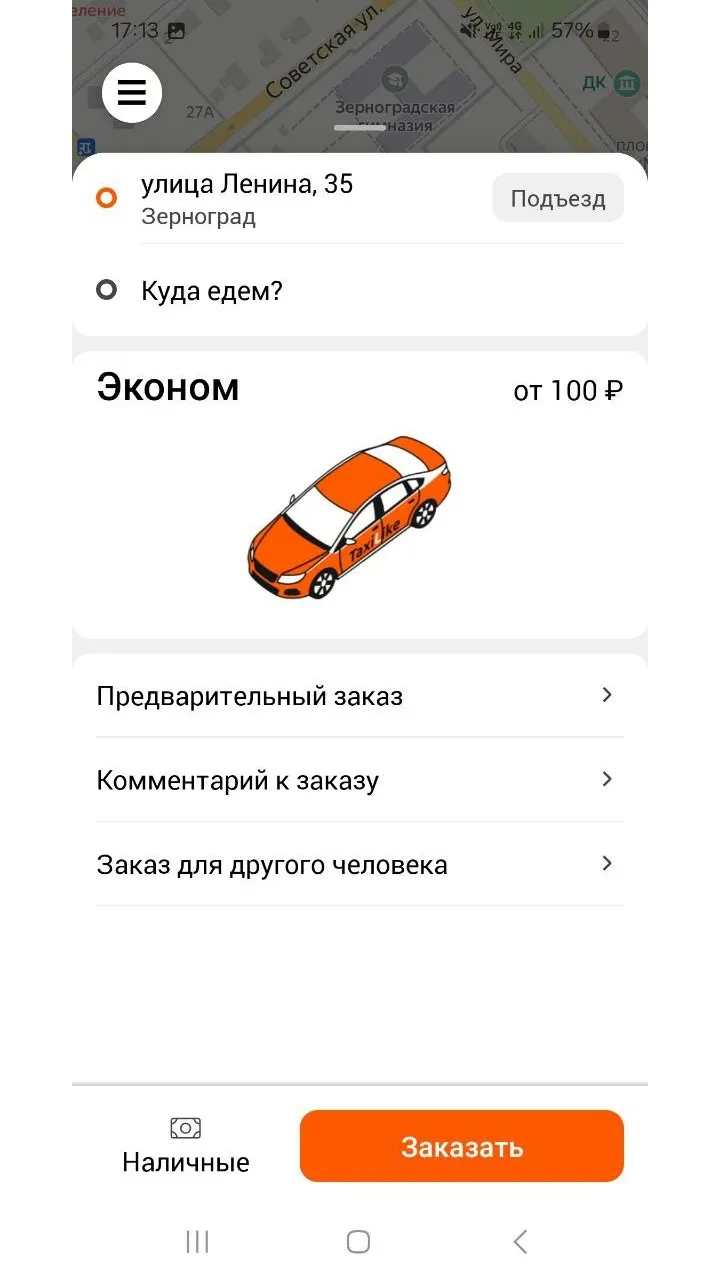Open the hamburger drawer menu
The width and height of the screenshot is (720, 1280).
pyautogui.click(x=132, y=93)
